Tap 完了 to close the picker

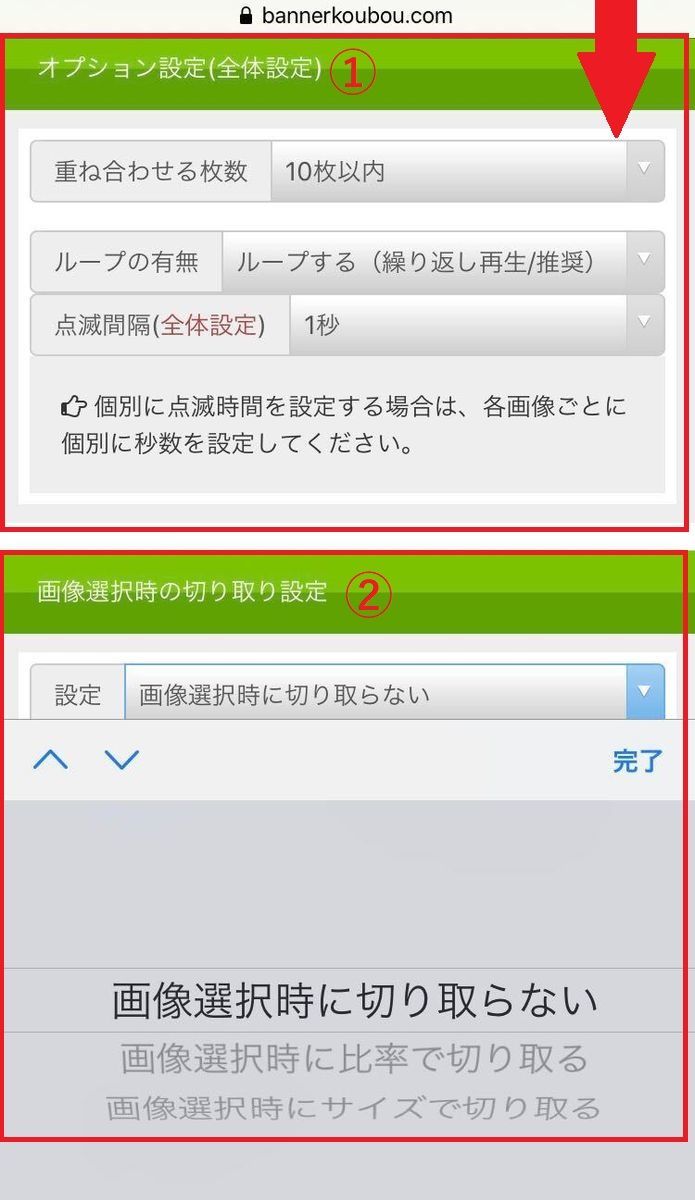point(637,761)
